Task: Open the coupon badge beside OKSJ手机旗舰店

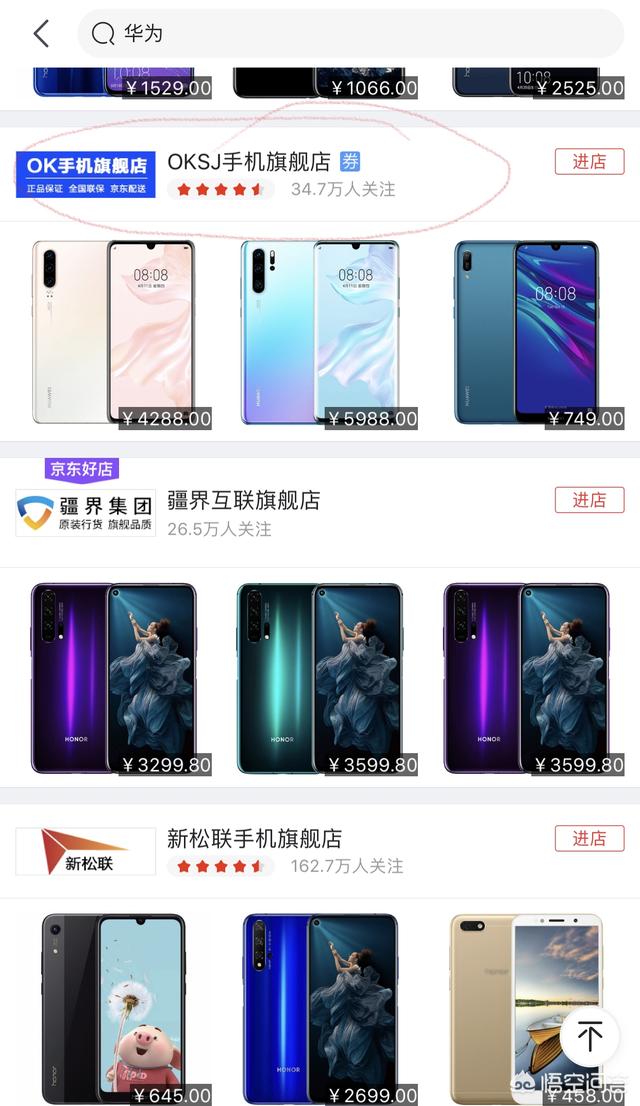Action: (349, 161)
